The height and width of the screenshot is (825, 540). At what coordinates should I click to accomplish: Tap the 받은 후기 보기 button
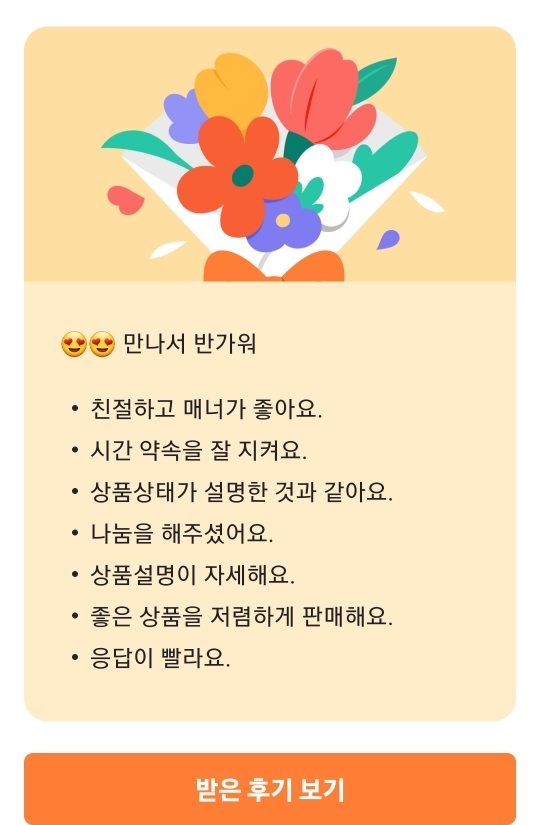(x=270, y=789)
